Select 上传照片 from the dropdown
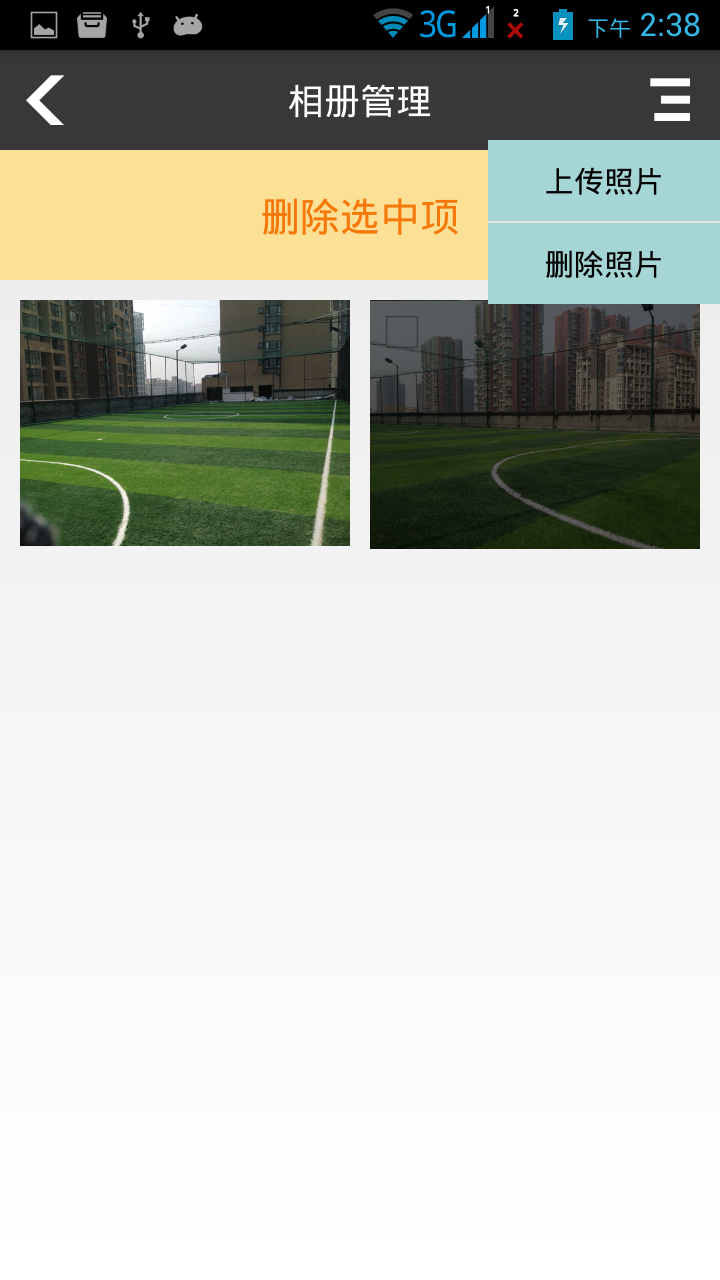 pyautogui.click(x=603, y=181)
